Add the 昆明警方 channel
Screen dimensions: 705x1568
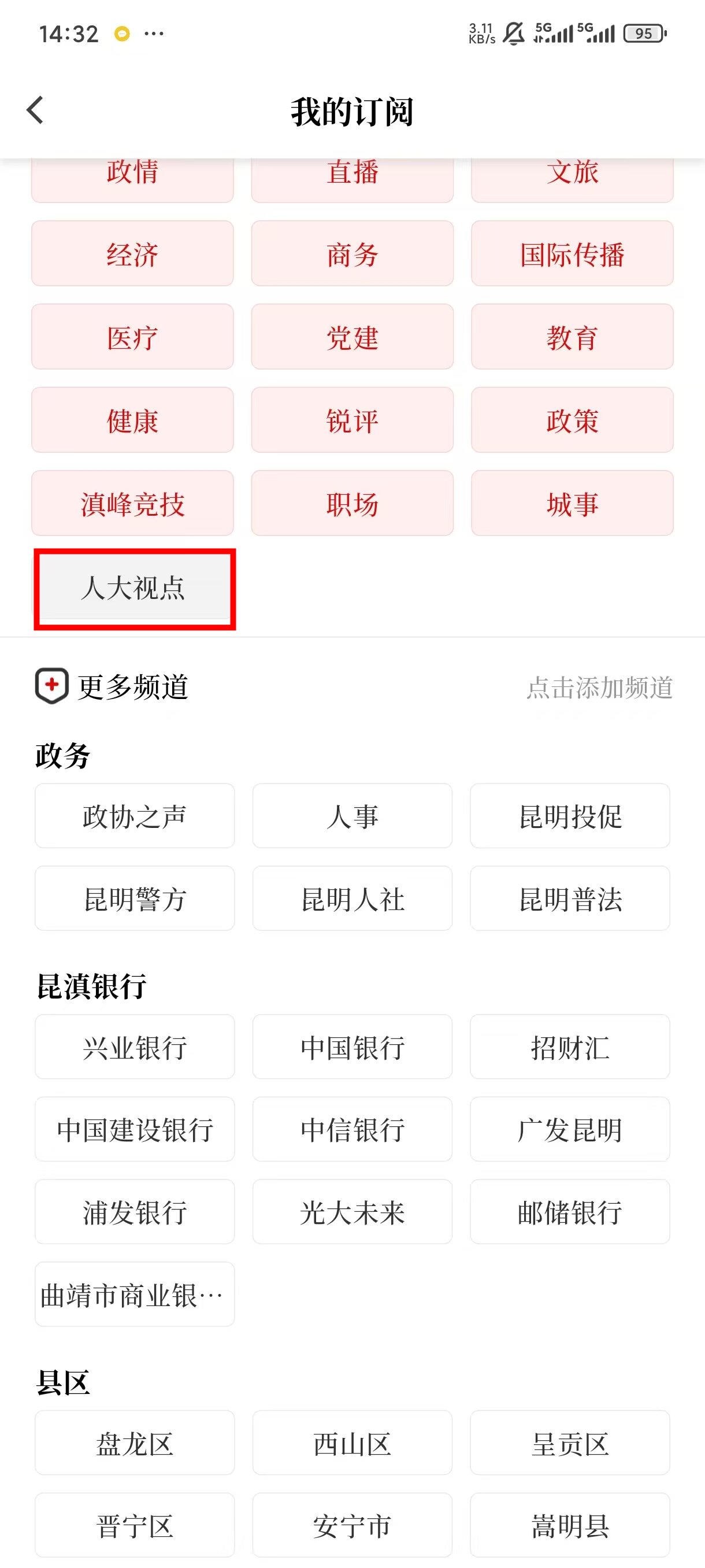(x=135, y=899)
